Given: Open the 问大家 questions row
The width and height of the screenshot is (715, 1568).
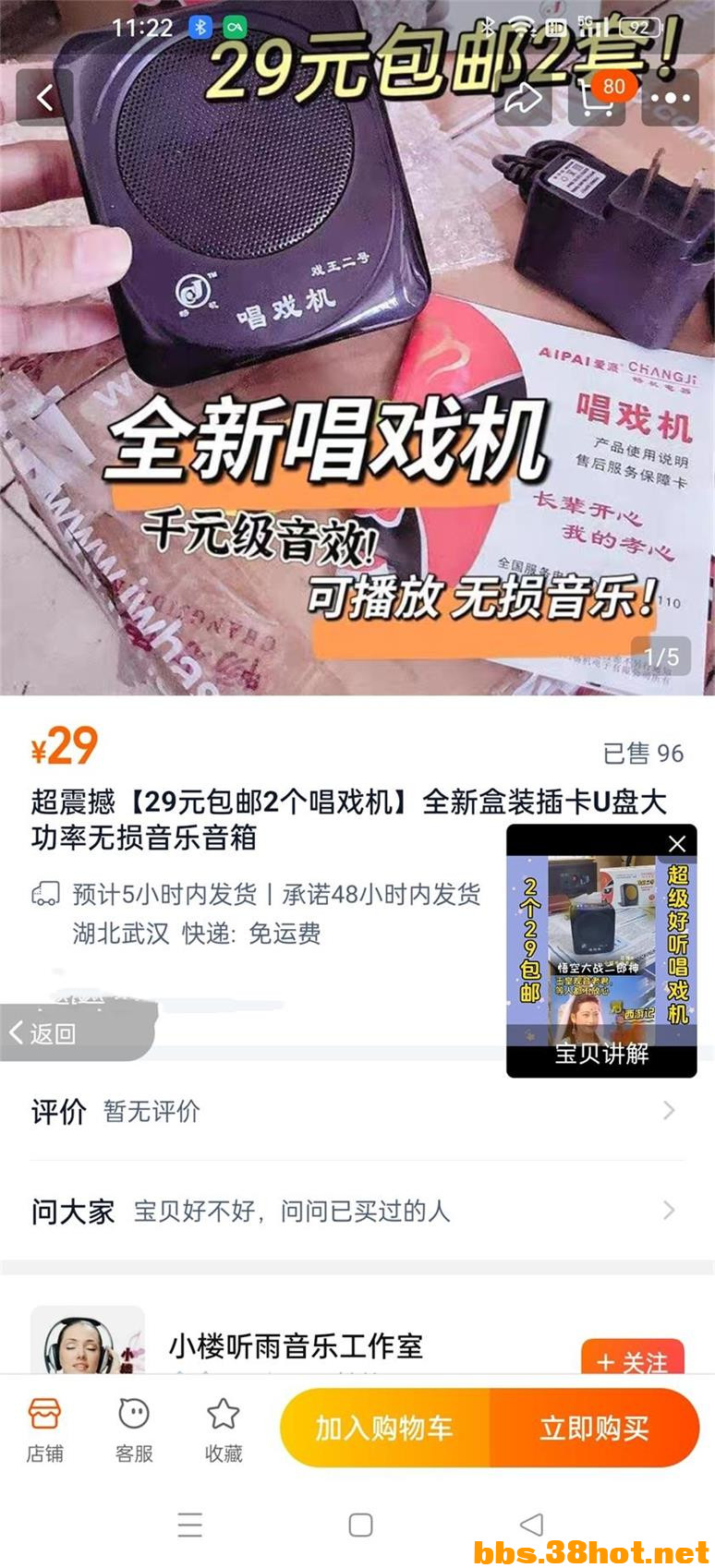Looking at the screenshot, I should click(356, 1211).
